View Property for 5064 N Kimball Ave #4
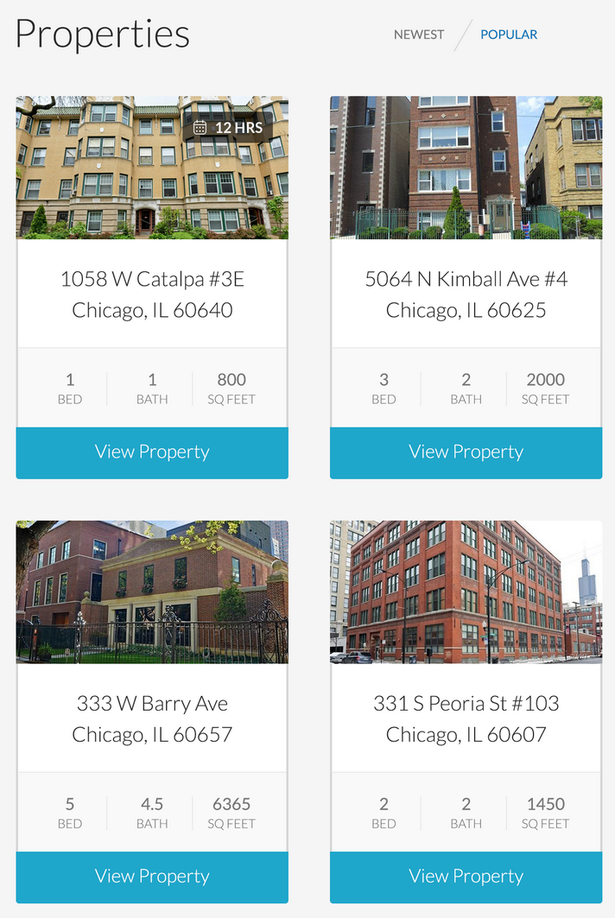This screenshot has height=918, width=615. click(466, 452)
